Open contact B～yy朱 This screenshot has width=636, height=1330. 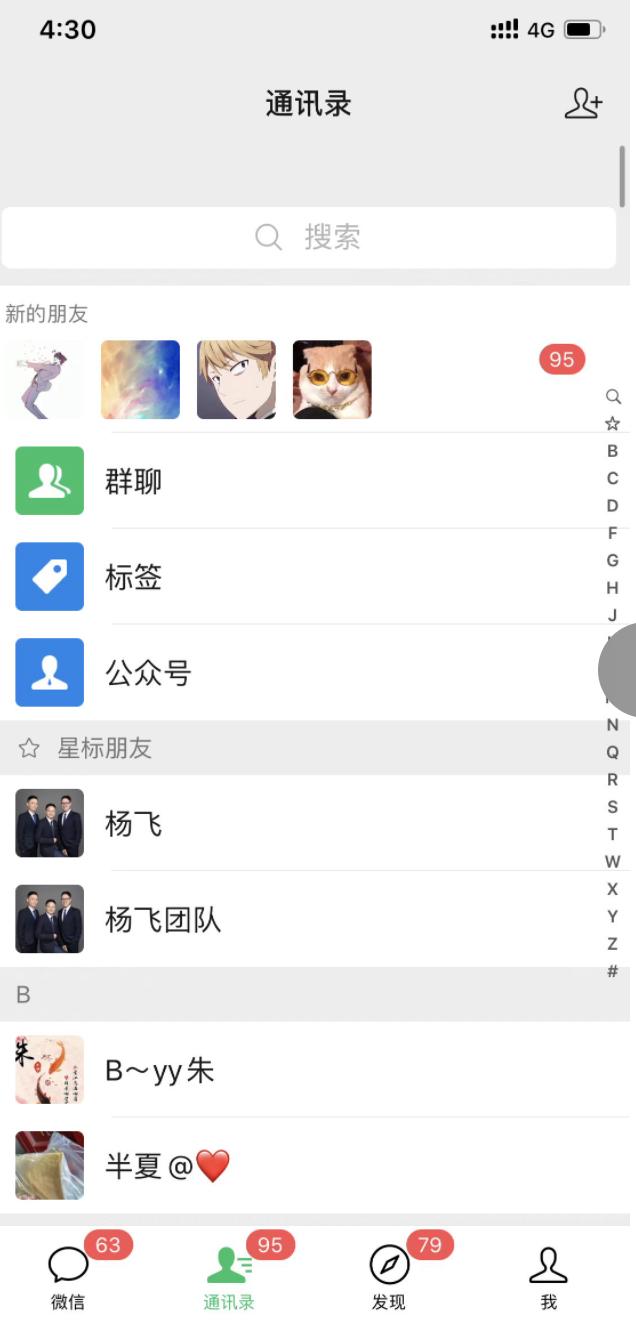click(300, 1070)
